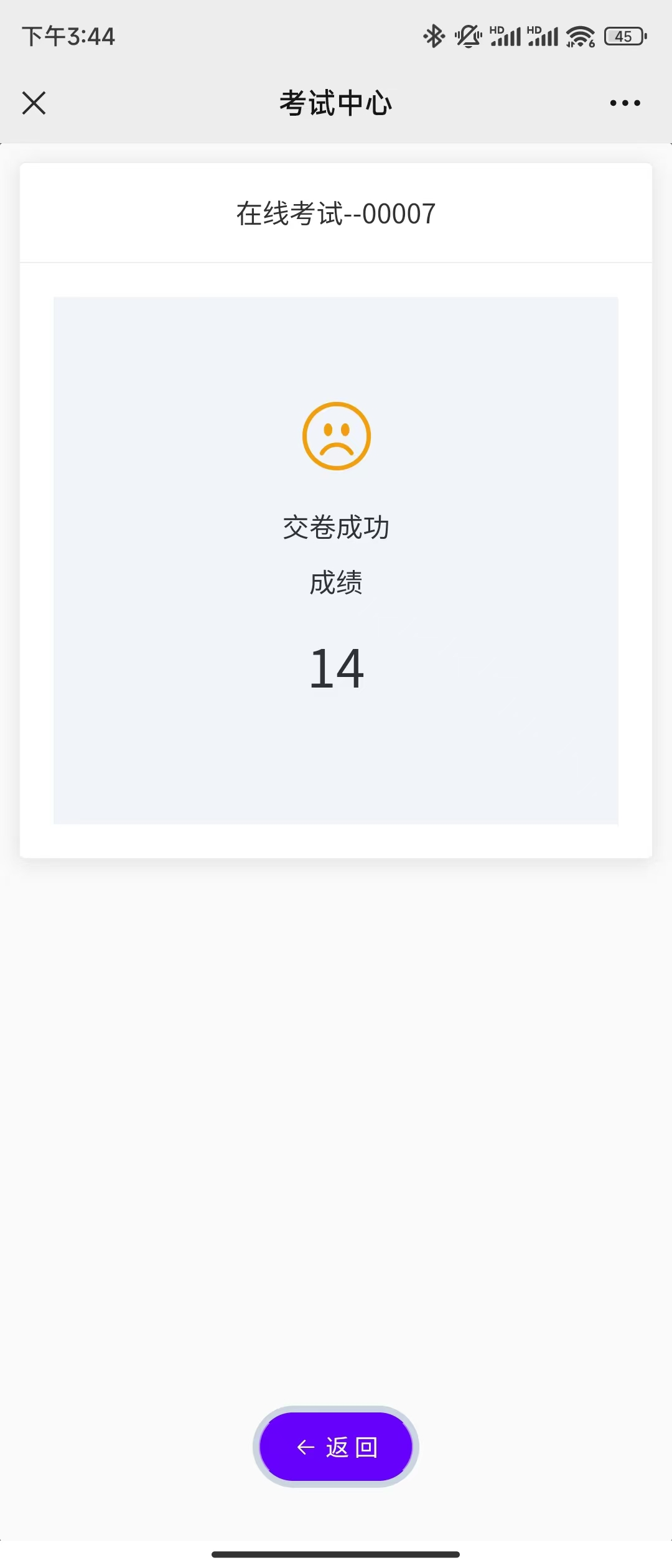Click the exam title 在线考试--00007
This screenshot has height=1568, width=672.
[335, 213]
